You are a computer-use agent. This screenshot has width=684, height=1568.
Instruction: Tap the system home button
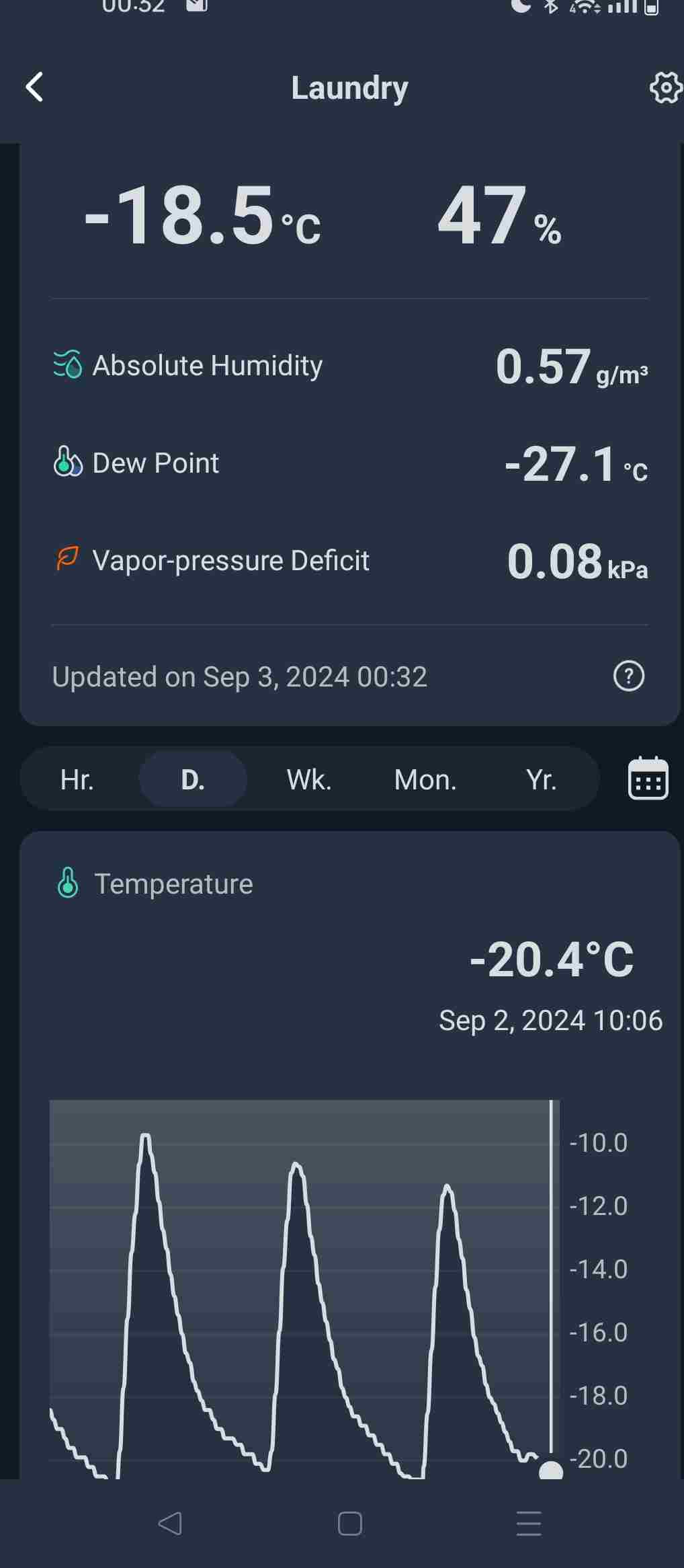(350, 1524)
